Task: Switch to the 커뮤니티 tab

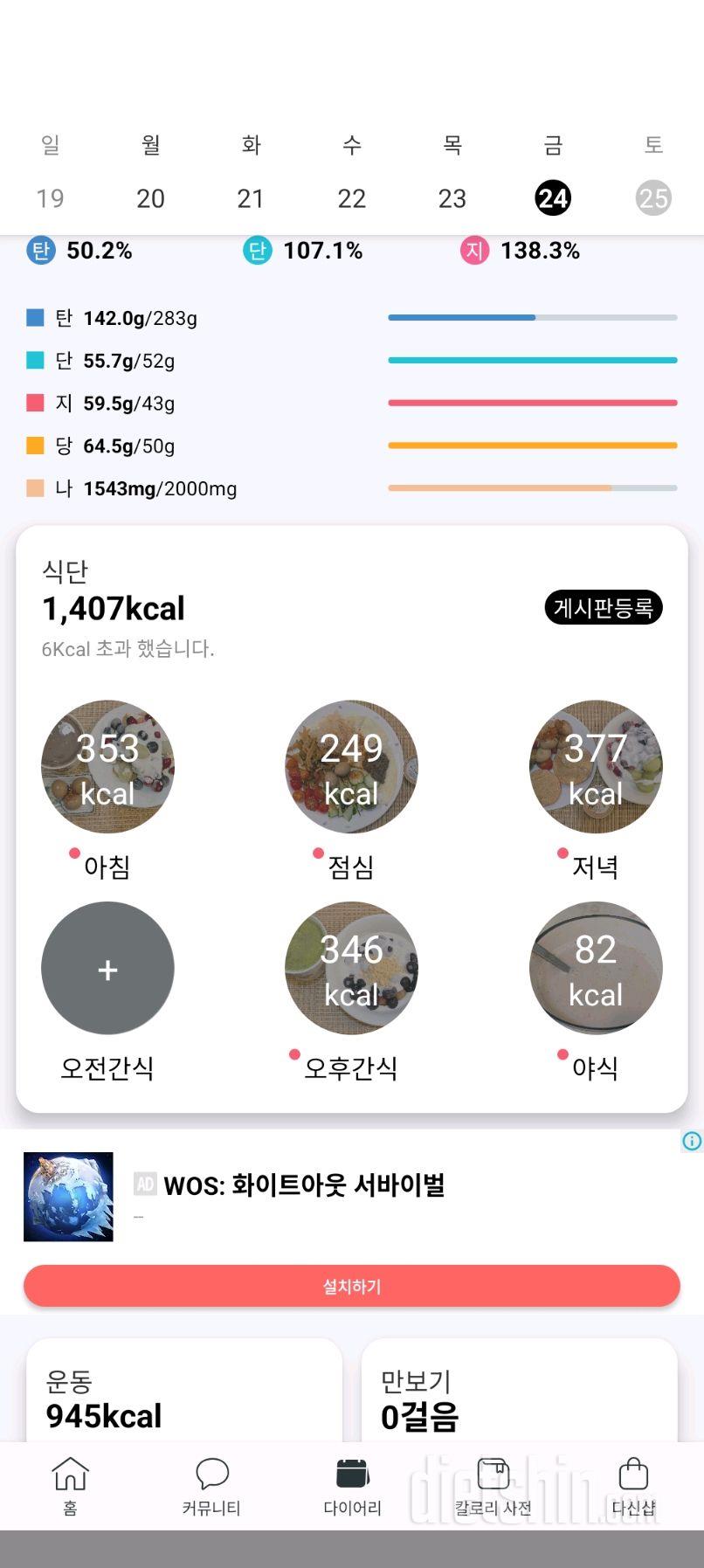Action: tap(211, 1485)
